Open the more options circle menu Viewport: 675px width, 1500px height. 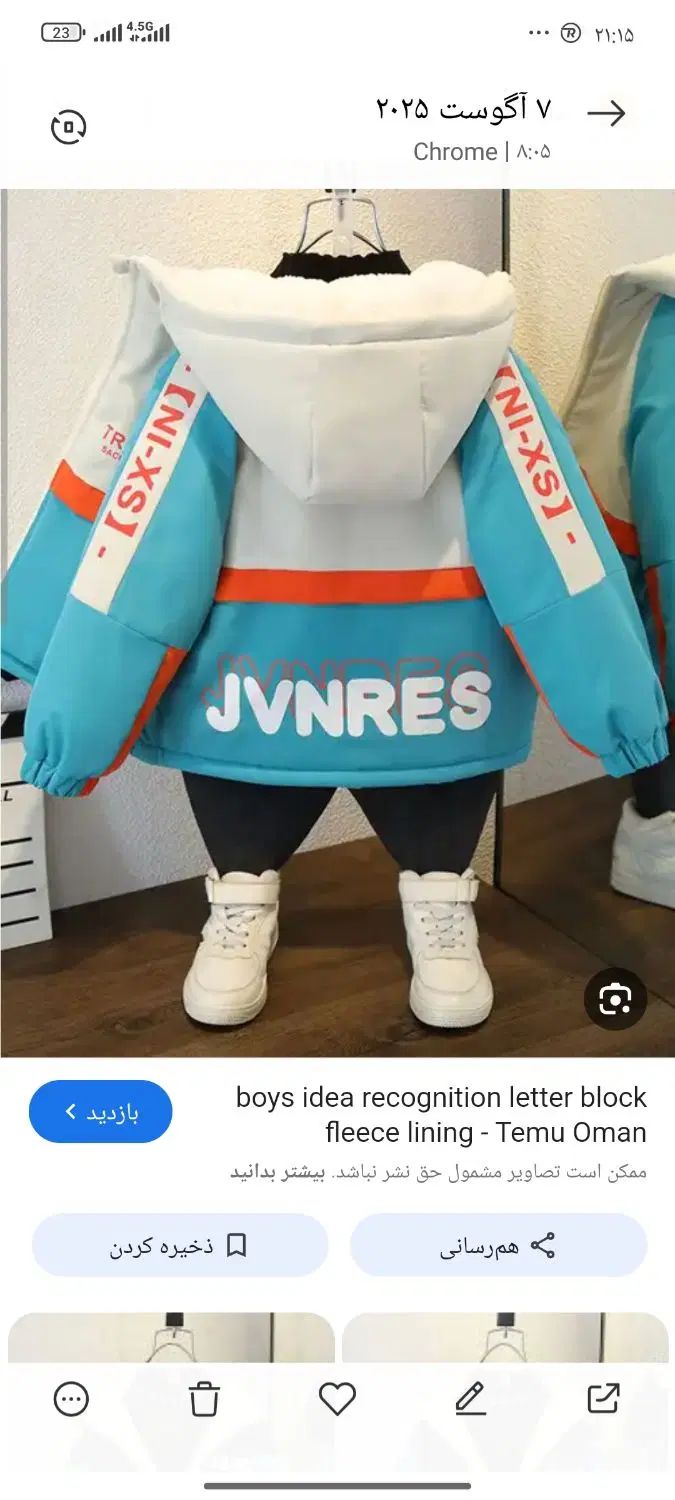71,1399
